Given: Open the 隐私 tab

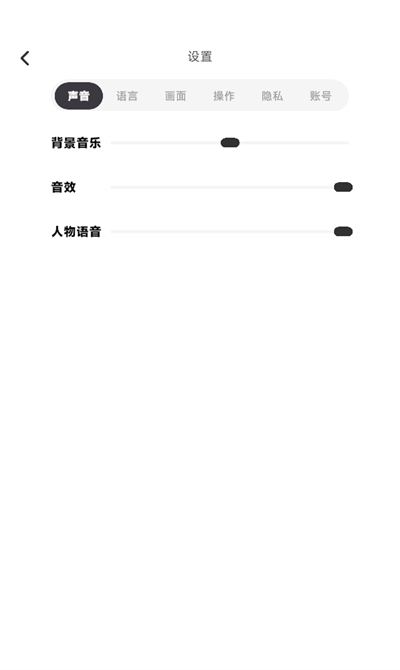Looking at the screenshot, I should tap(272, 96).
